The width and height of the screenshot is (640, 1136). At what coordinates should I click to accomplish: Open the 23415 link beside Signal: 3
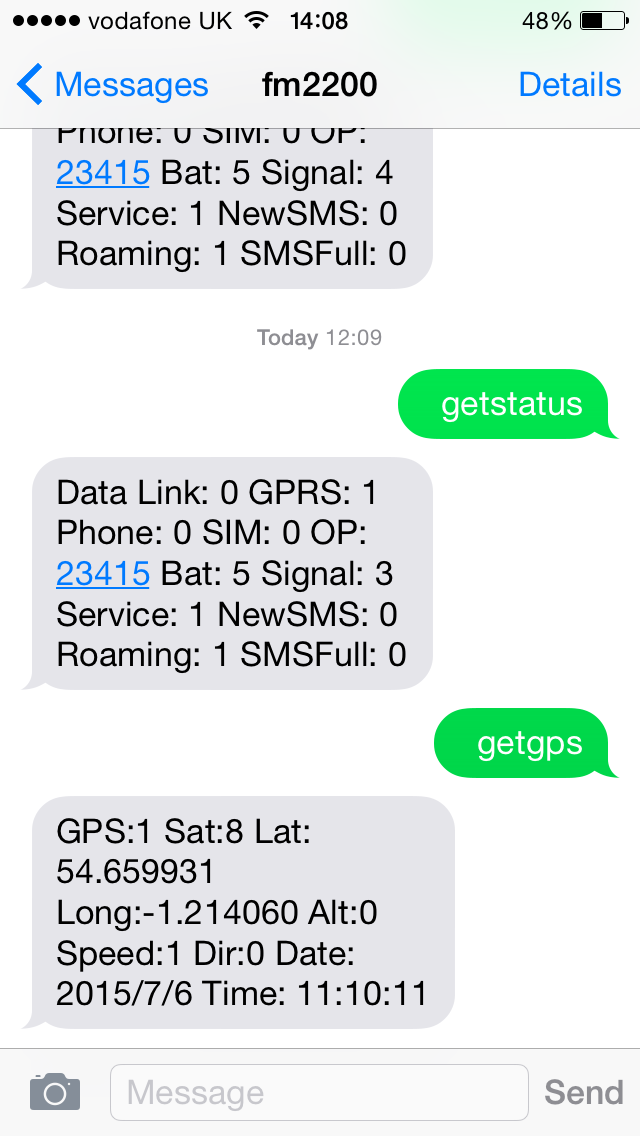103,574
